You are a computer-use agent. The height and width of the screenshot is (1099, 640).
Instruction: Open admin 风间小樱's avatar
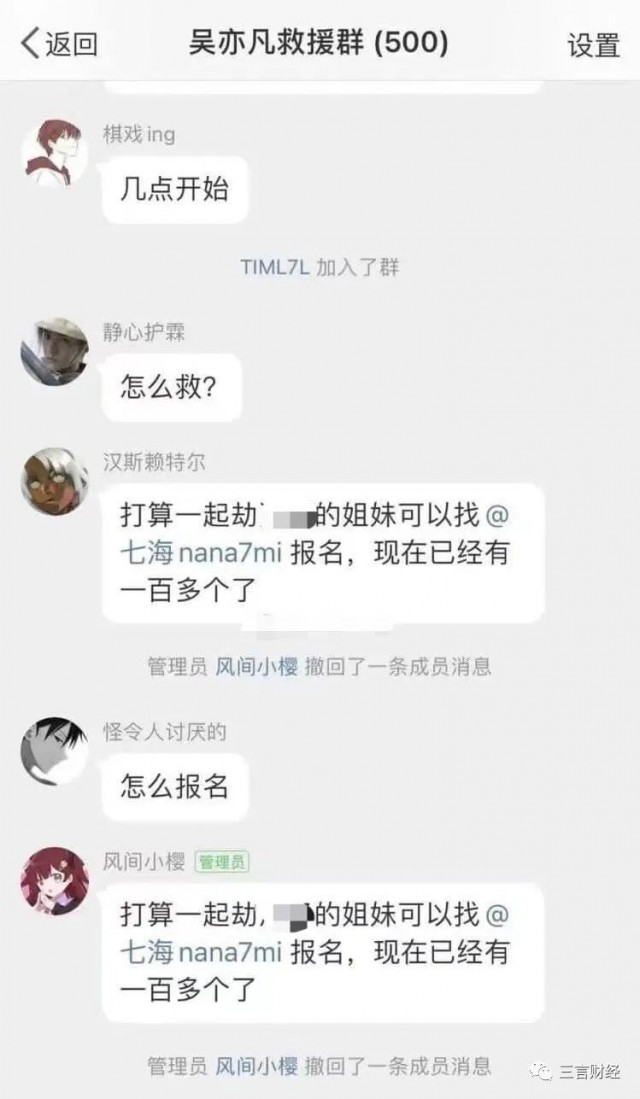pyautogui.click(x=55, y=881)
